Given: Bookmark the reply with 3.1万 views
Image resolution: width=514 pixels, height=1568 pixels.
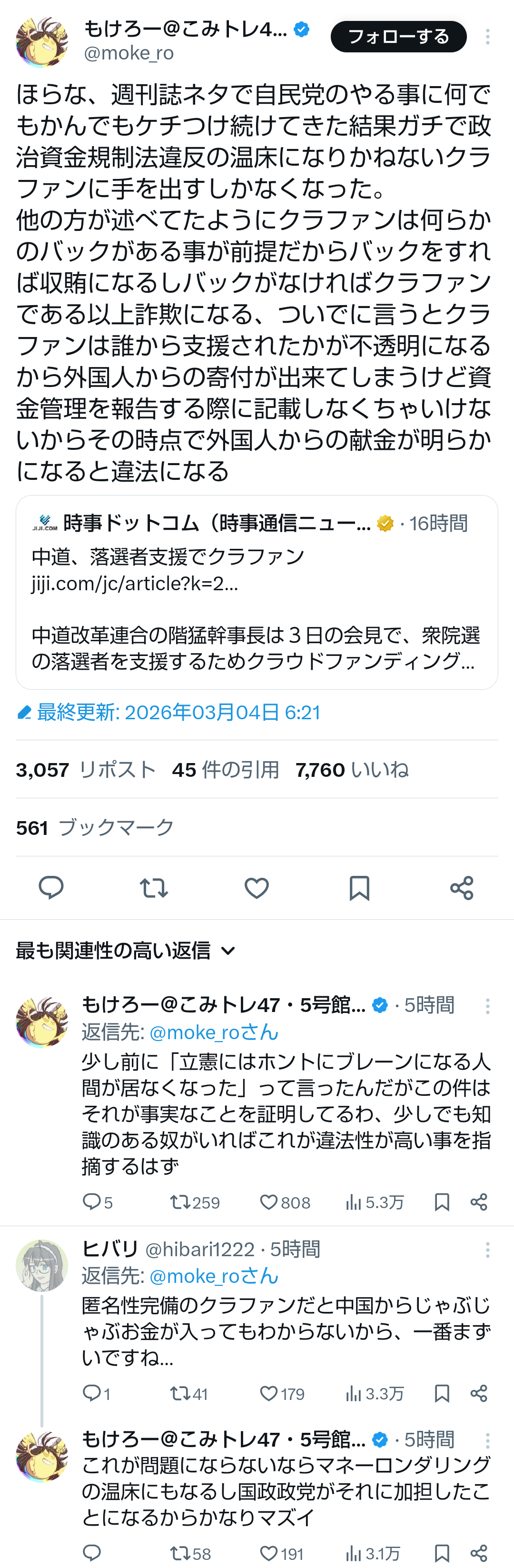Looking at the screenshot, I should 442,1553.
